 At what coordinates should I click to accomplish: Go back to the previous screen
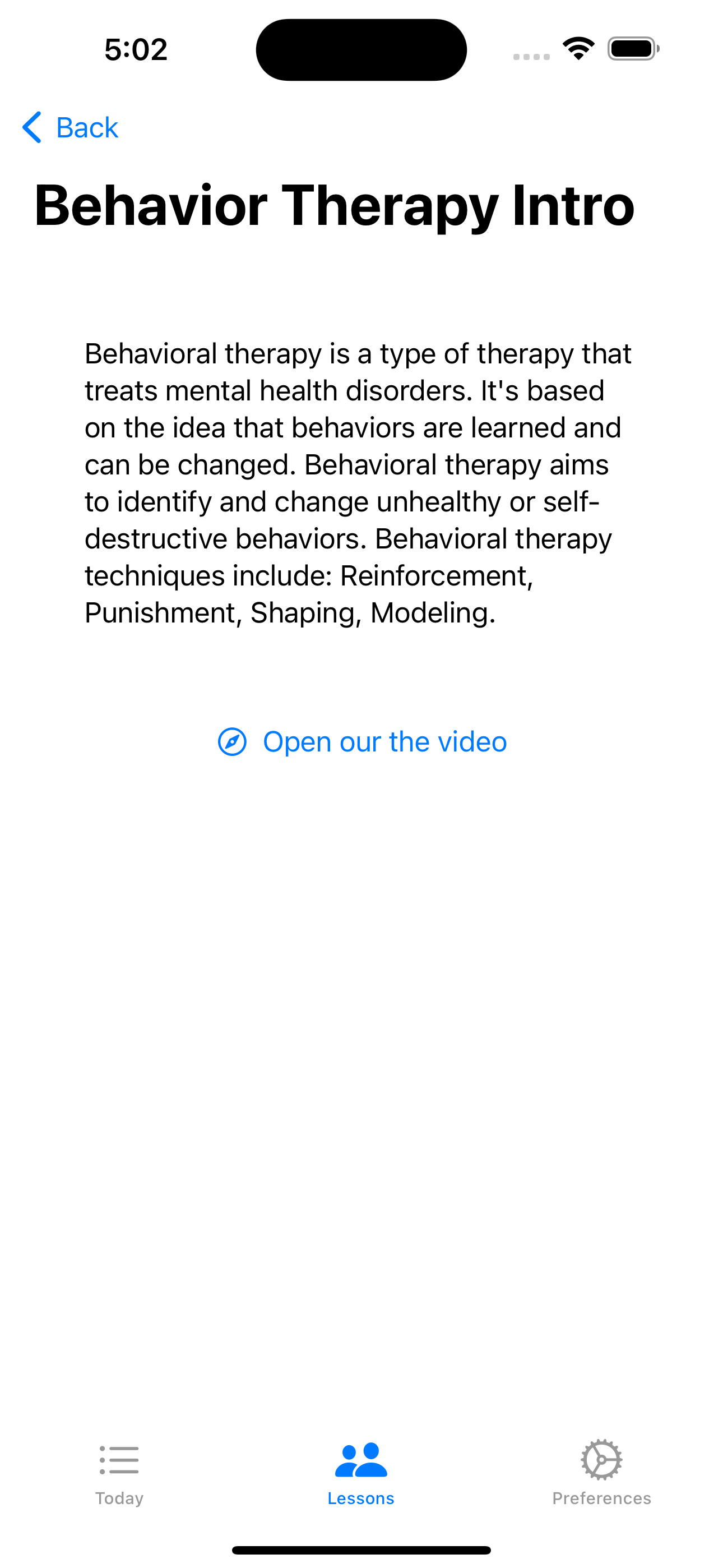click(70, 128)
